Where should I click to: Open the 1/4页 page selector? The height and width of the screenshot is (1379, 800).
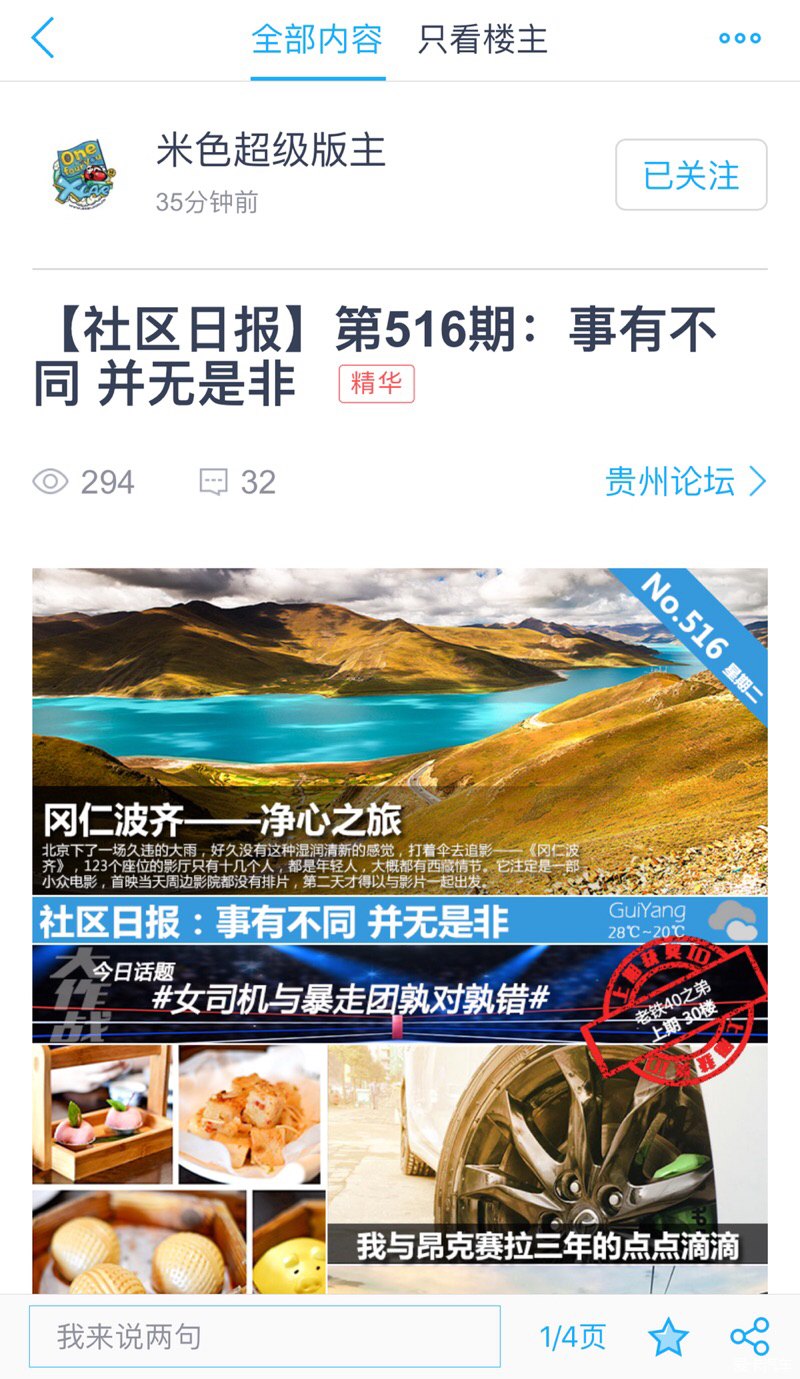[x=572, y=1337]
